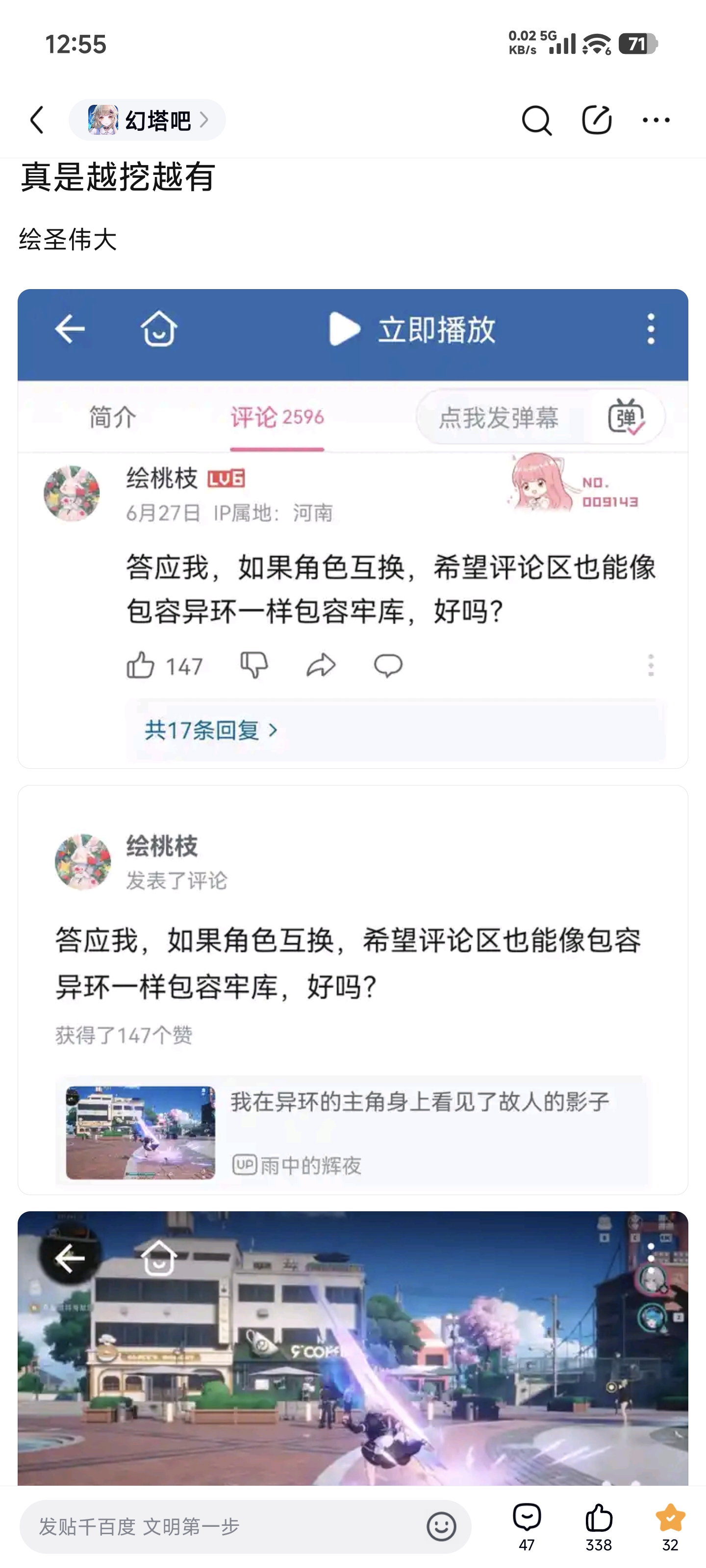Favorite this post with the star icon
This screenshot has width=706, height=1568.
tap(670, 1527)
